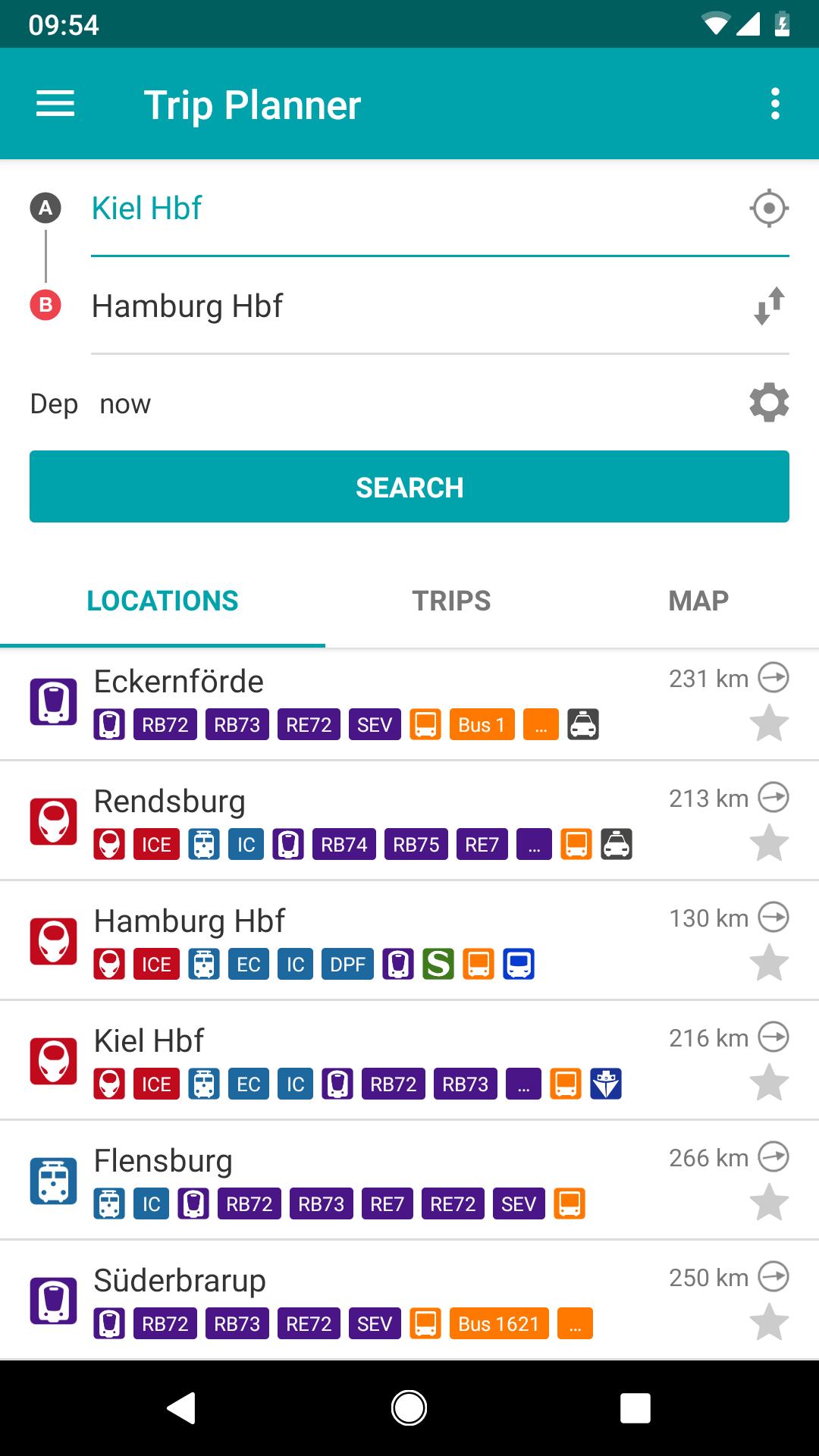Favorite Rendsburg with its star
The height and width of the screenshot is (1456, 819).
[x=769, y=843]
